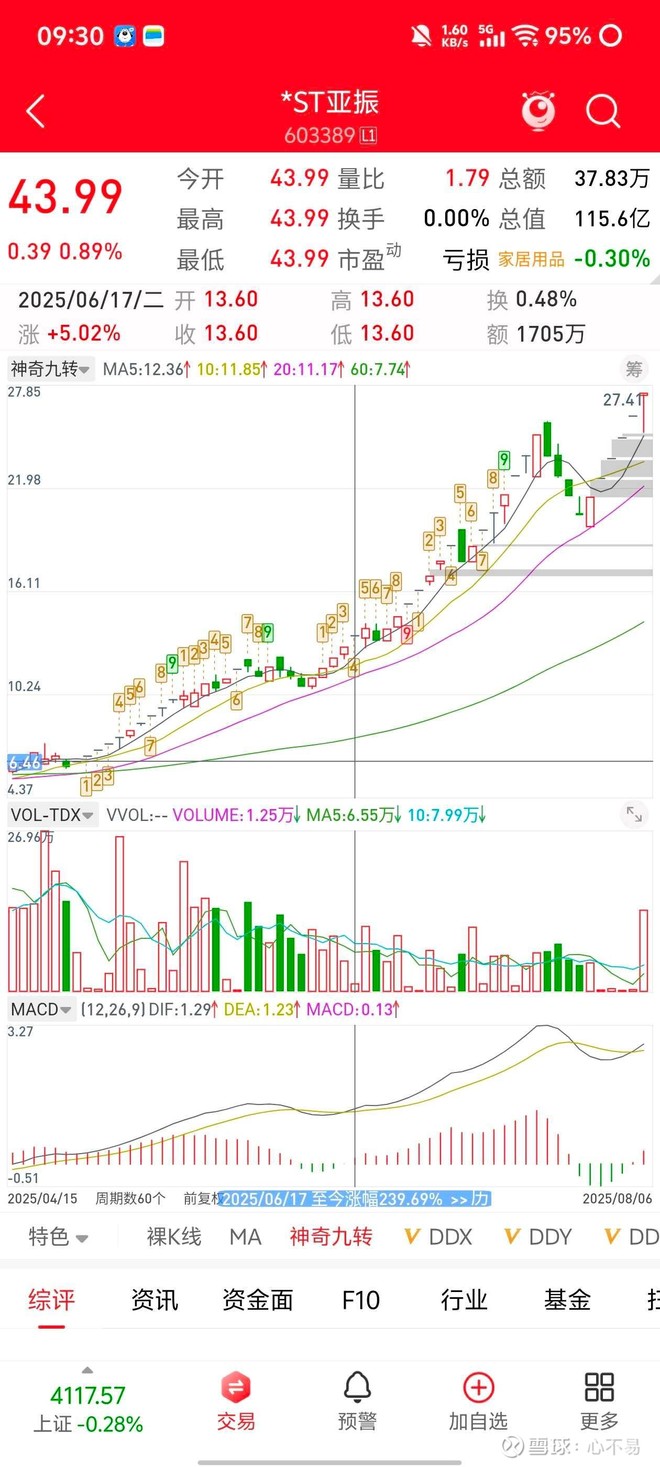The image size is (660, 1467).
Task: Add stock via 加自选
Action: click(x=478, y=1400)
